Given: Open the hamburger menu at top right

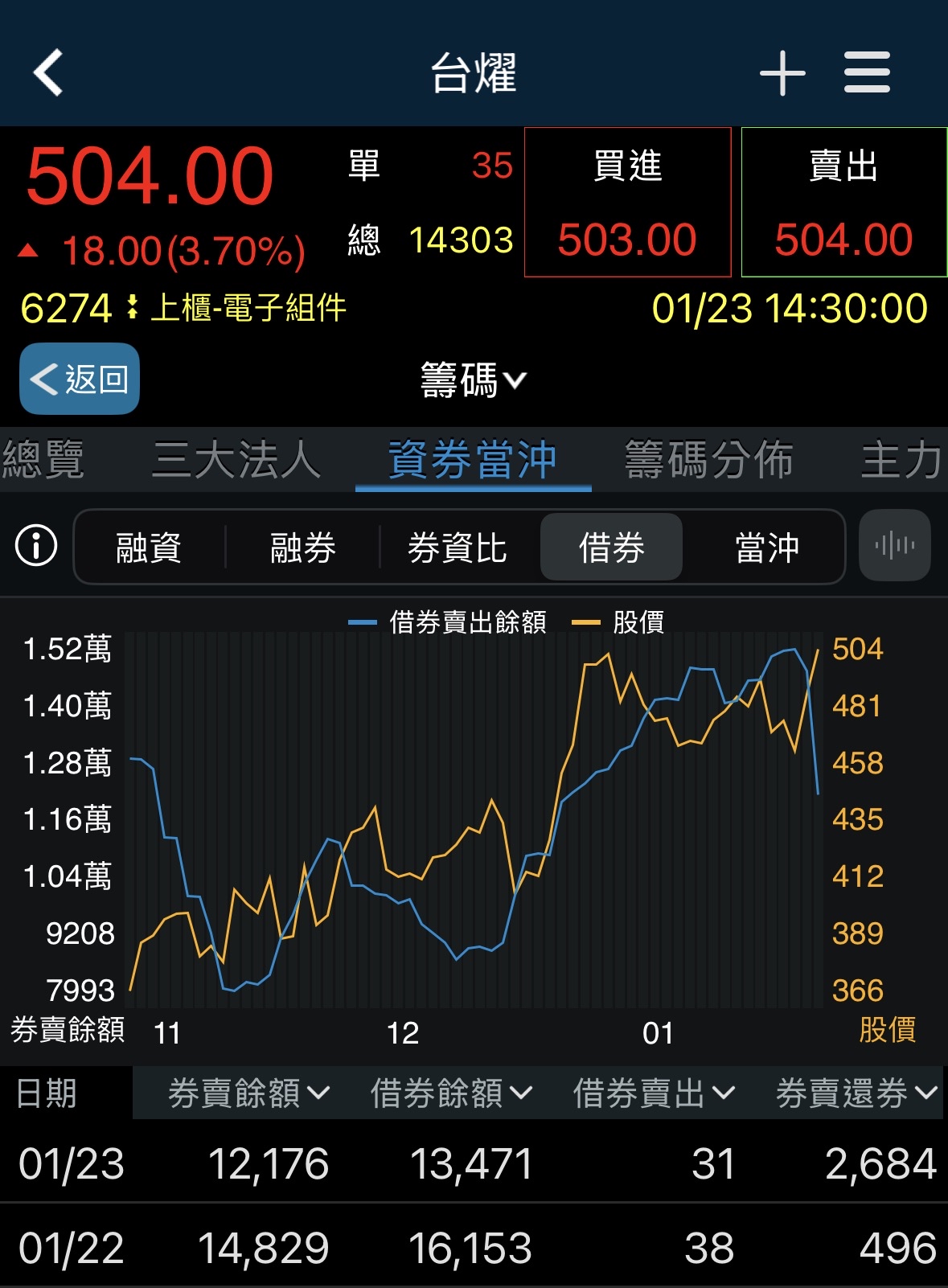Looking at the screenshot, I should point(866,72).
